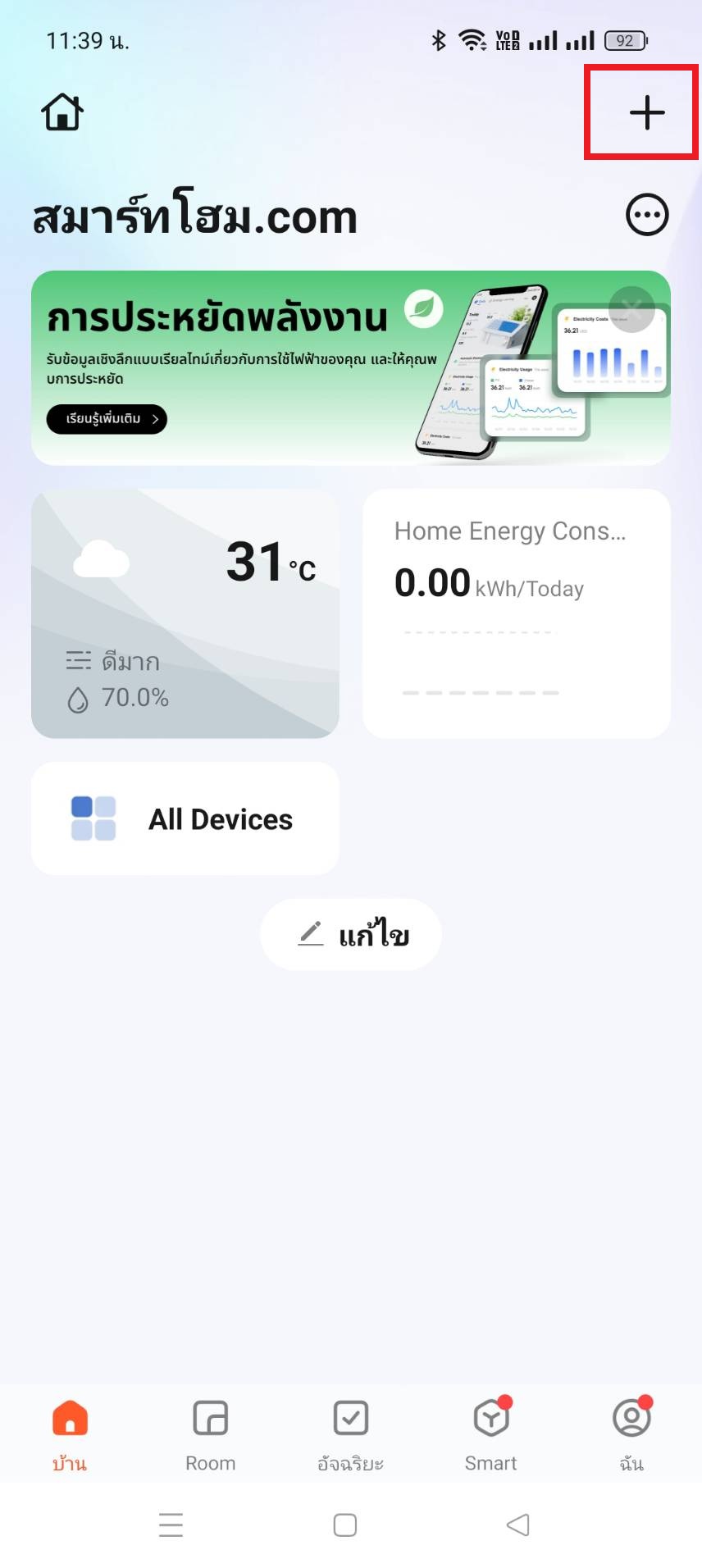Screen dimensions: 702x1568
Task: Open the Home Energy Consumption card
Action: coord(517,613)
